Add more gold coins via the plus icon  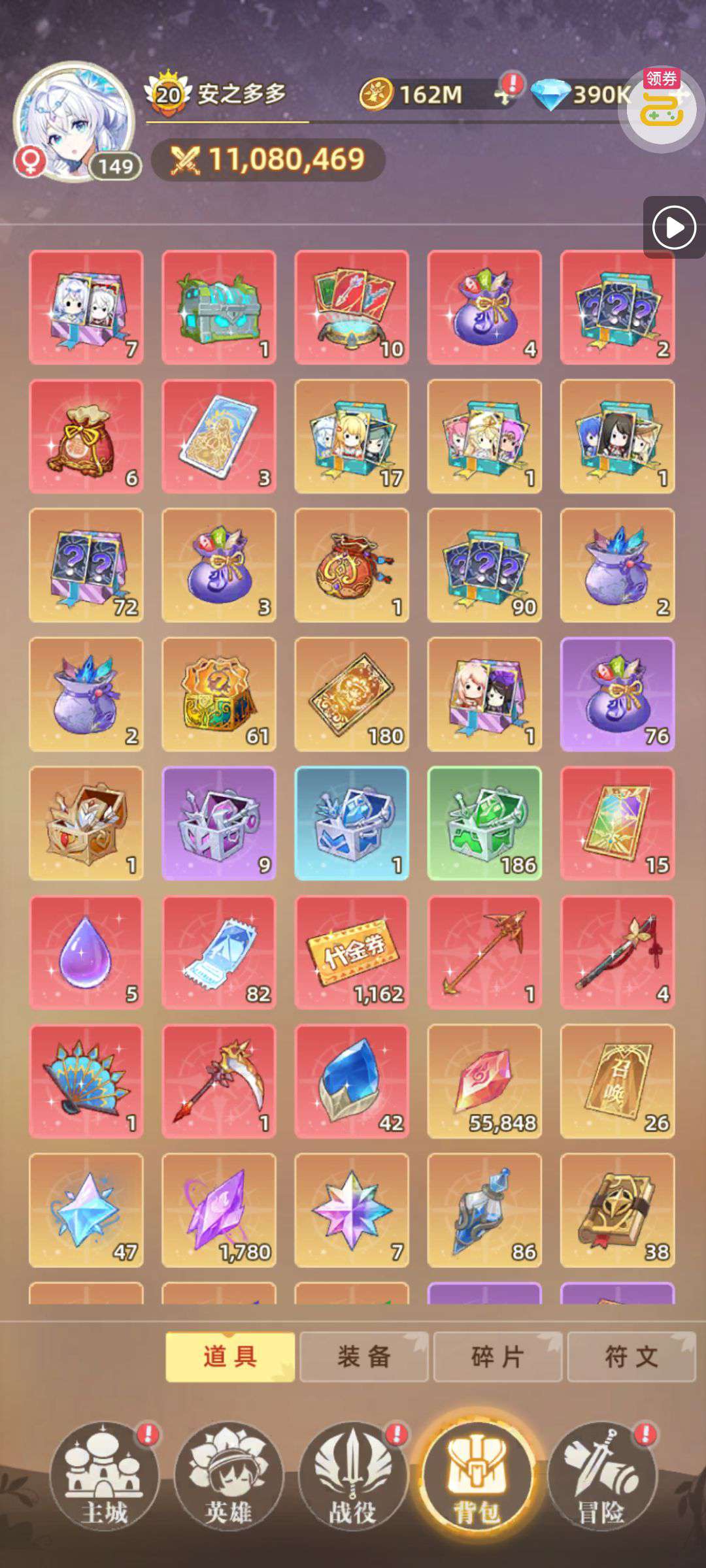click(504, 95)
